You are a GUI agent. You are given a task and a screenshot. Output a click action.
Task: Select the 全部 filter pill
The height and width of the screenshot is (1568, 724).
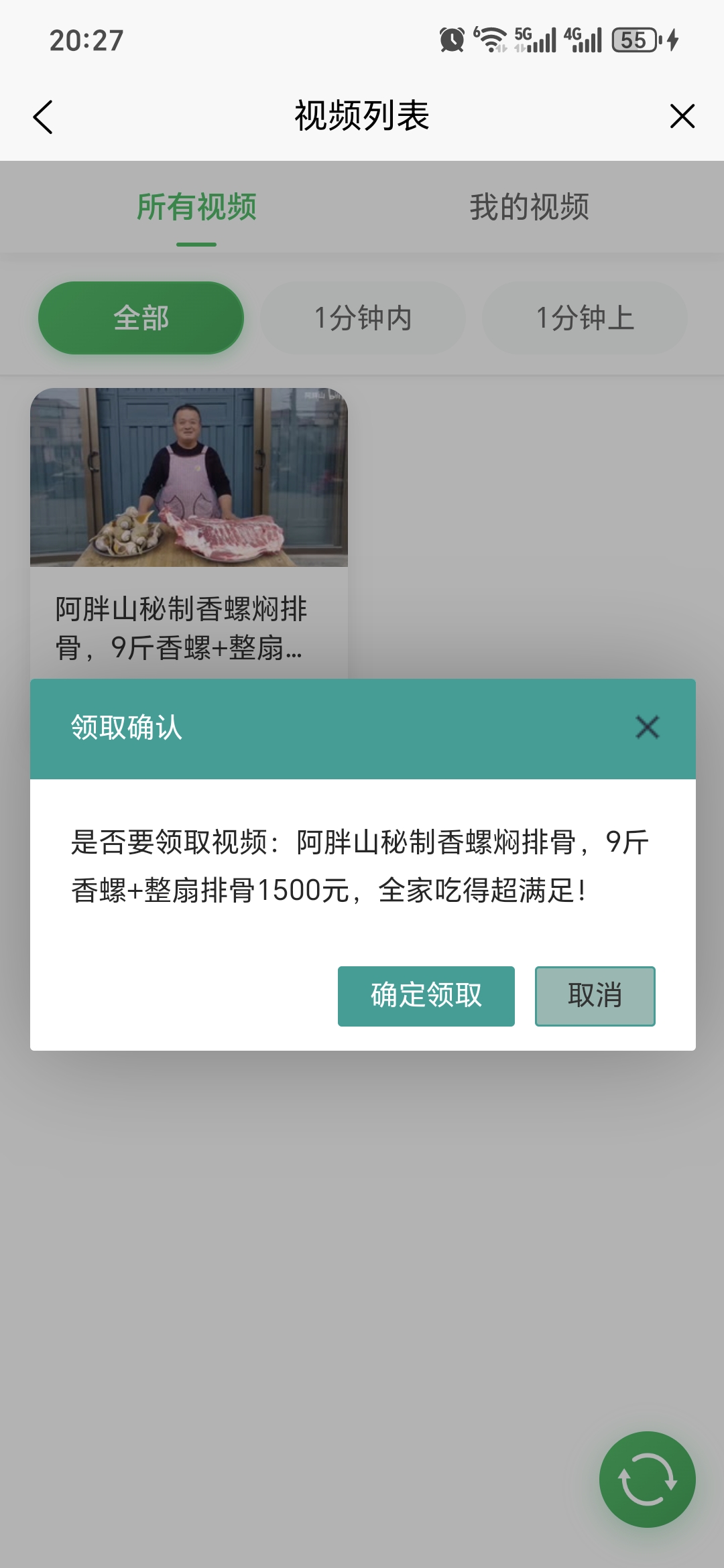(x=141, y=317)
